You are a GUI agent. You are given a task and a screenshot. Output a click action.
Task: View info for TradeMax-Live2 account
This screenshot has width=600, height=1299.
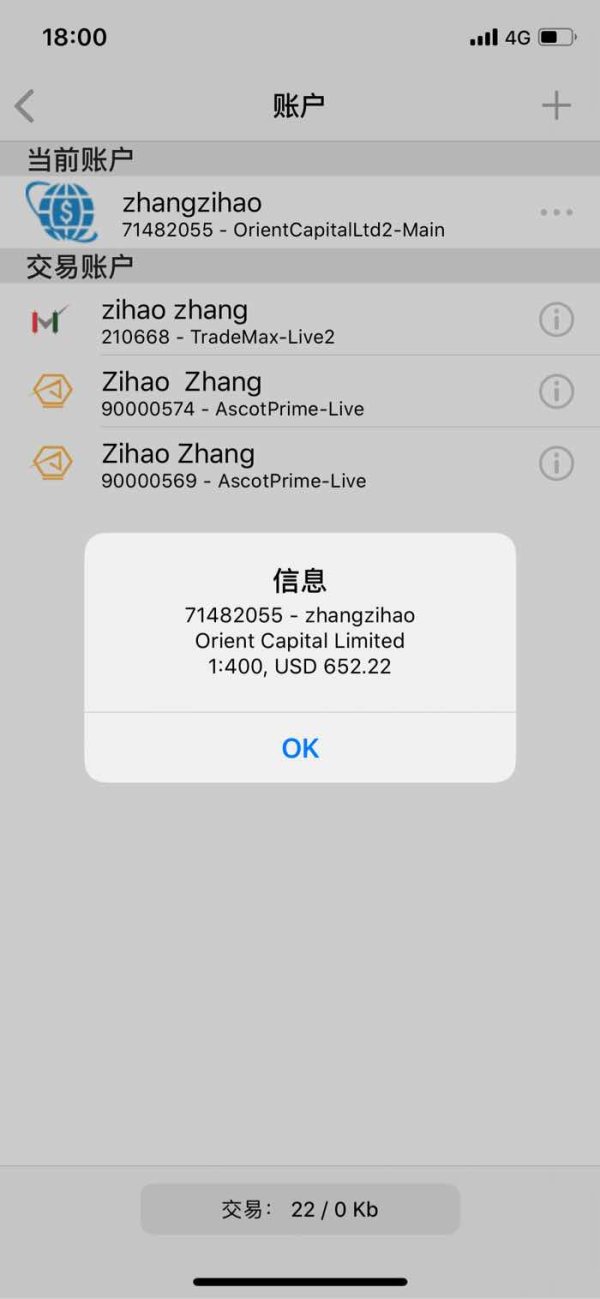pos(556,320)
